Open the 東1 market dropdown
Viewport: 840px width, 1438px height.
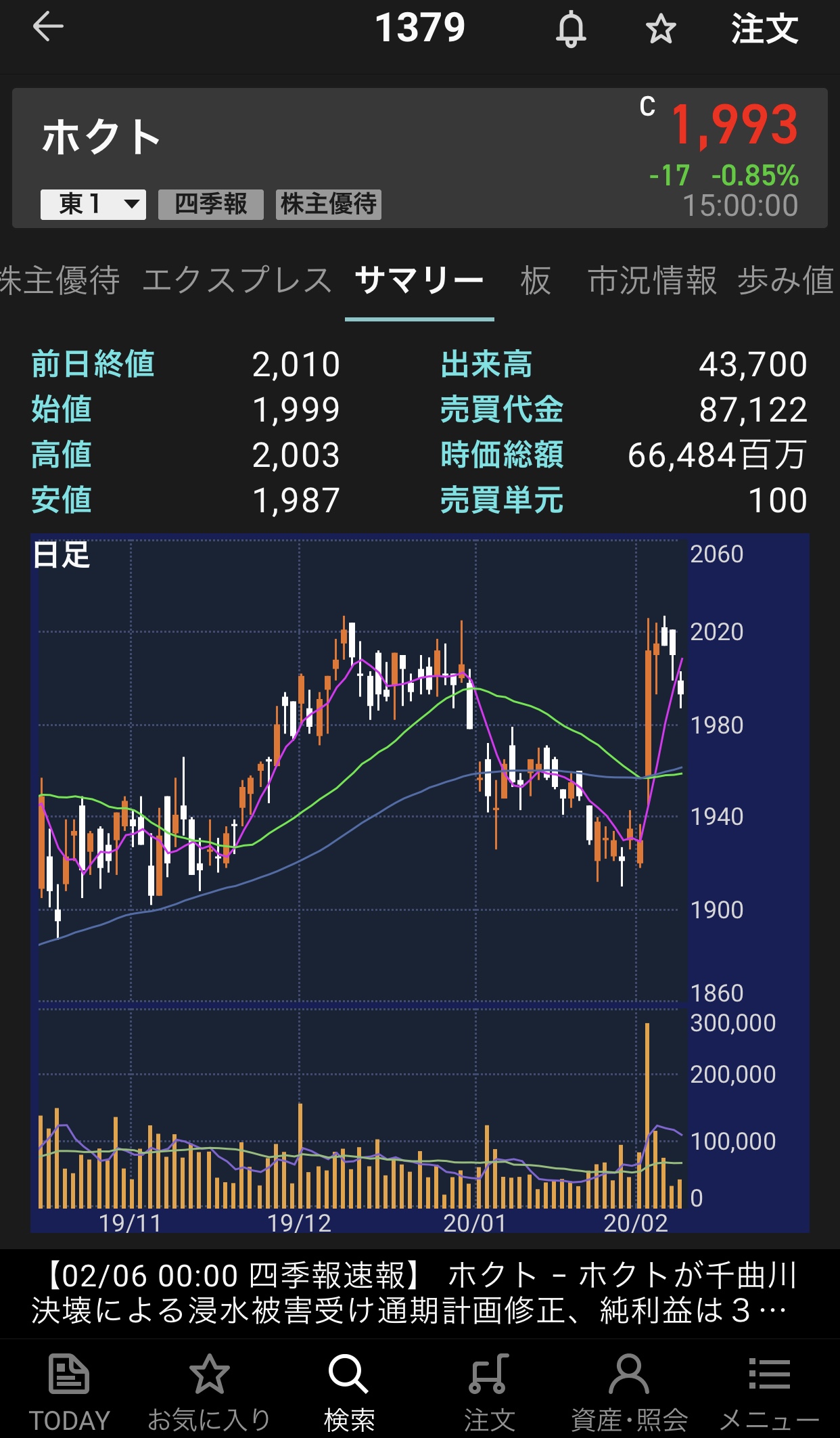pyautogui.click(x=93, y=204)
